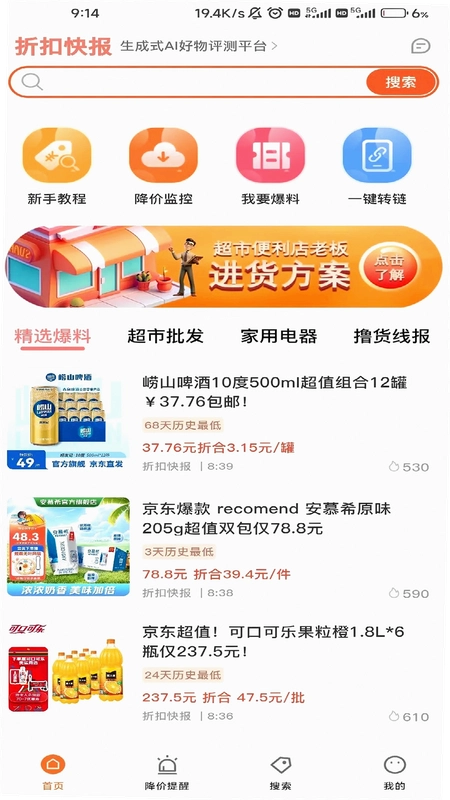Open 降价监控 shortcut
This screenshot has height=800, width=450.
click(163, 167)
